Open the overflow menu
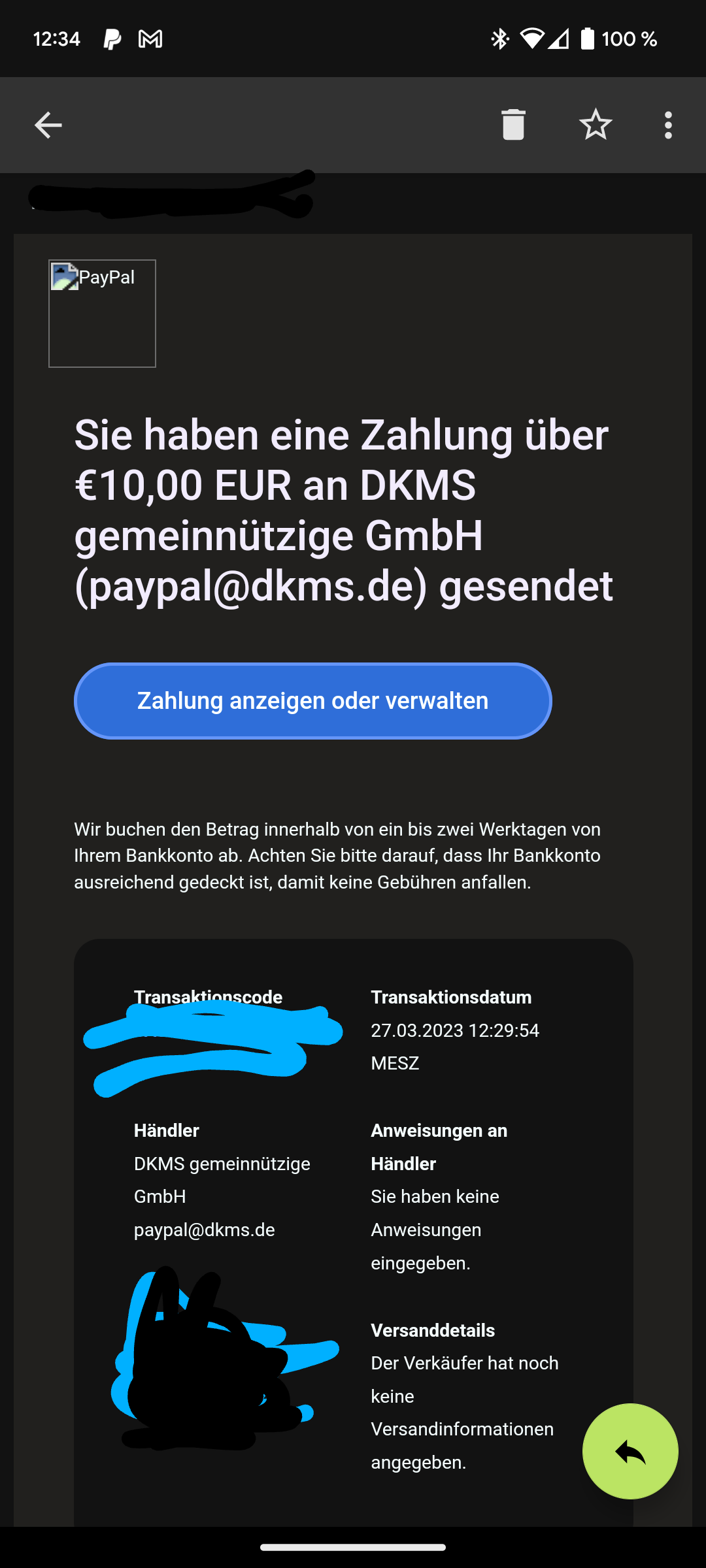Screen dimensions: 706x1568 pos(667,125)
